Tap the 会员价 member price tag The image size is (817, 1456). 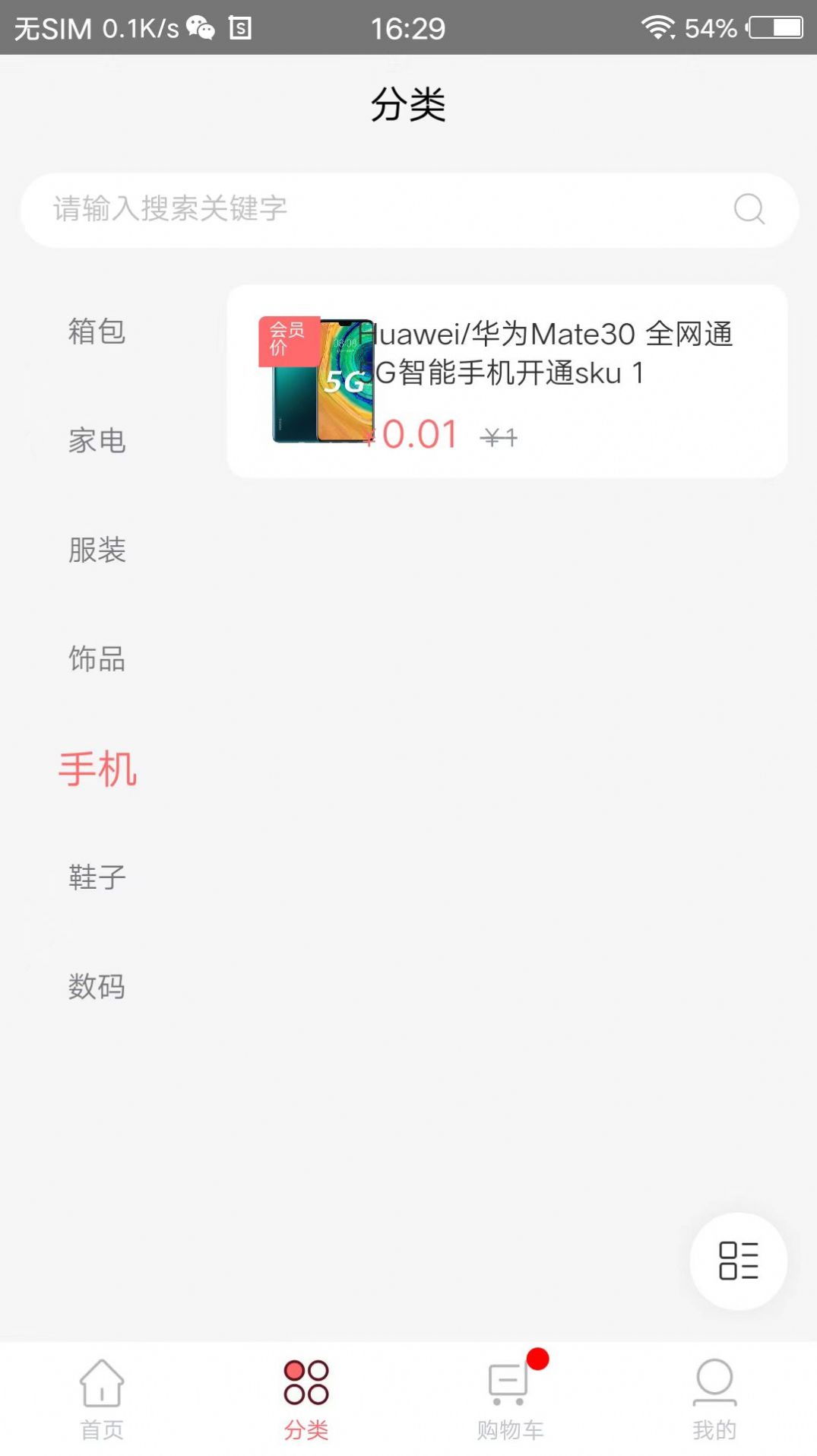click(290, 341)
